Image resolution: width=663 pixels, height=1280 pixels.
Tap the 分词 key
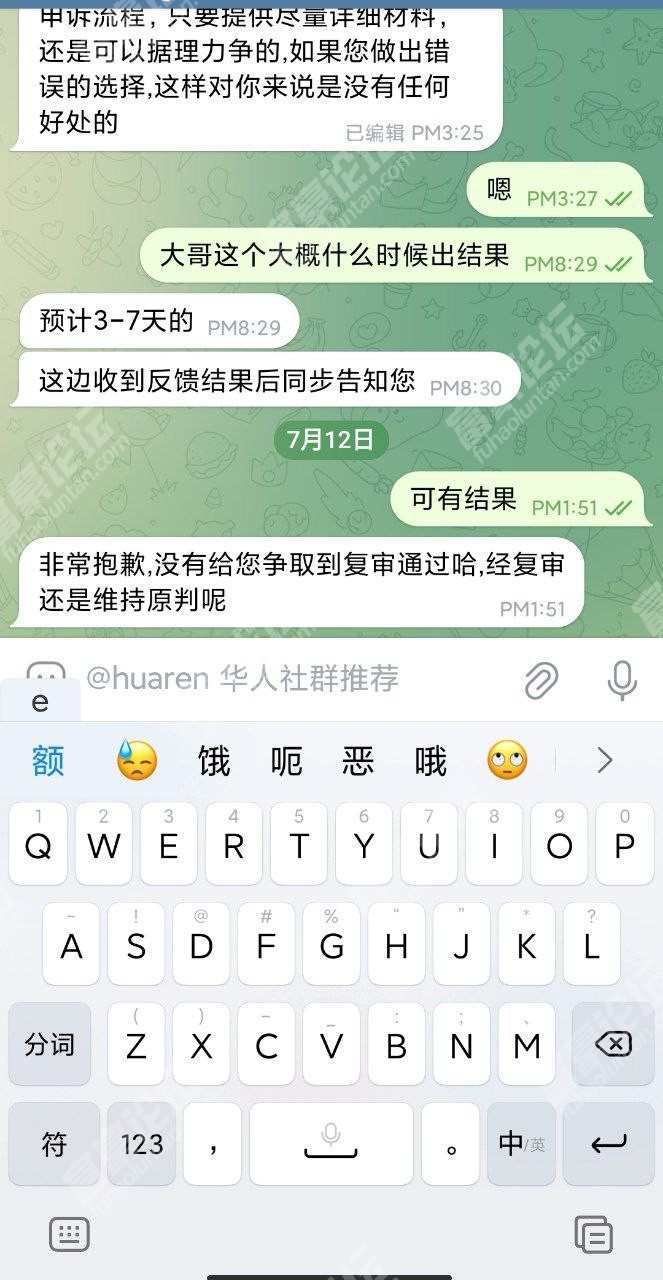pyautogui.click(x=50, y=1045)
